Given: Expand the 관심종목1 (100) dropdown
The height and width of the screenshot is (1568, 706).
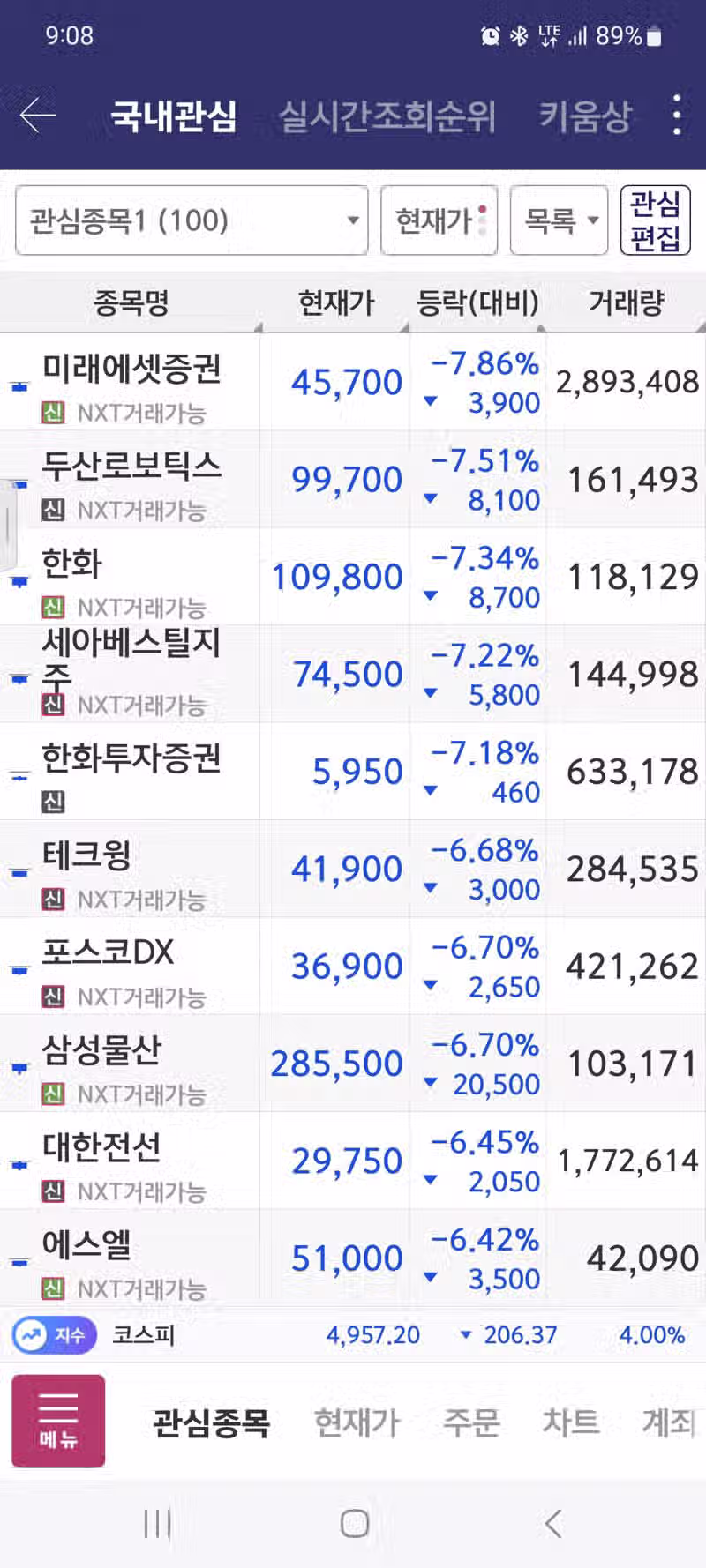Looking at the screenshot, I should tap(192, 220).
